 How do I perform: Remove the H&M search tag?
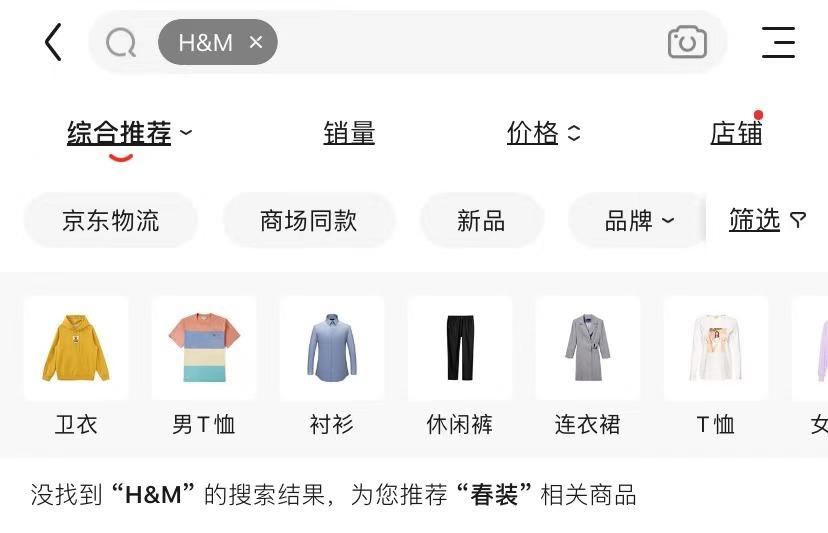(x=256, y=42)
